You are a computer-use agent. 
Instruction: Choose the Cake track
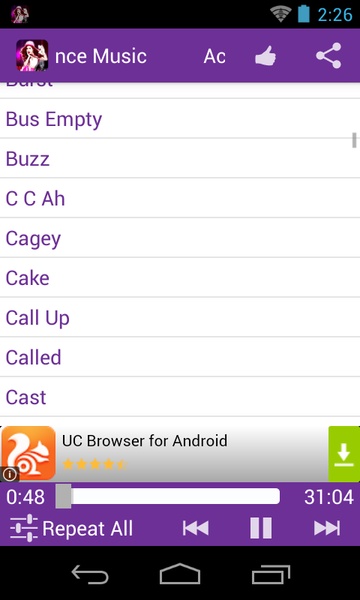(180, 278)
